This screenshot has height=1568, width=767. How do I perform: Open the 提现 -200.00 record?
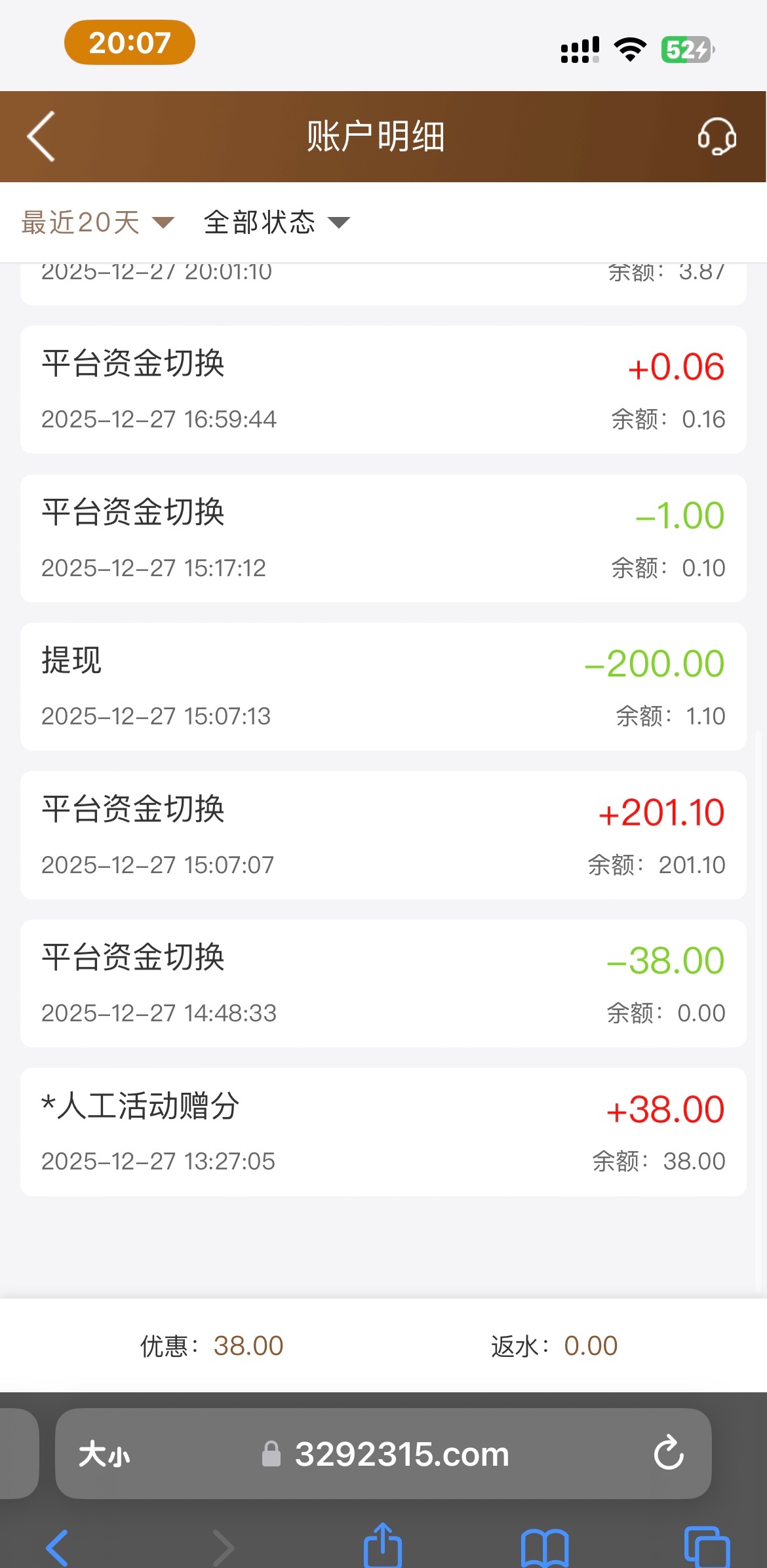pos(383,686)
